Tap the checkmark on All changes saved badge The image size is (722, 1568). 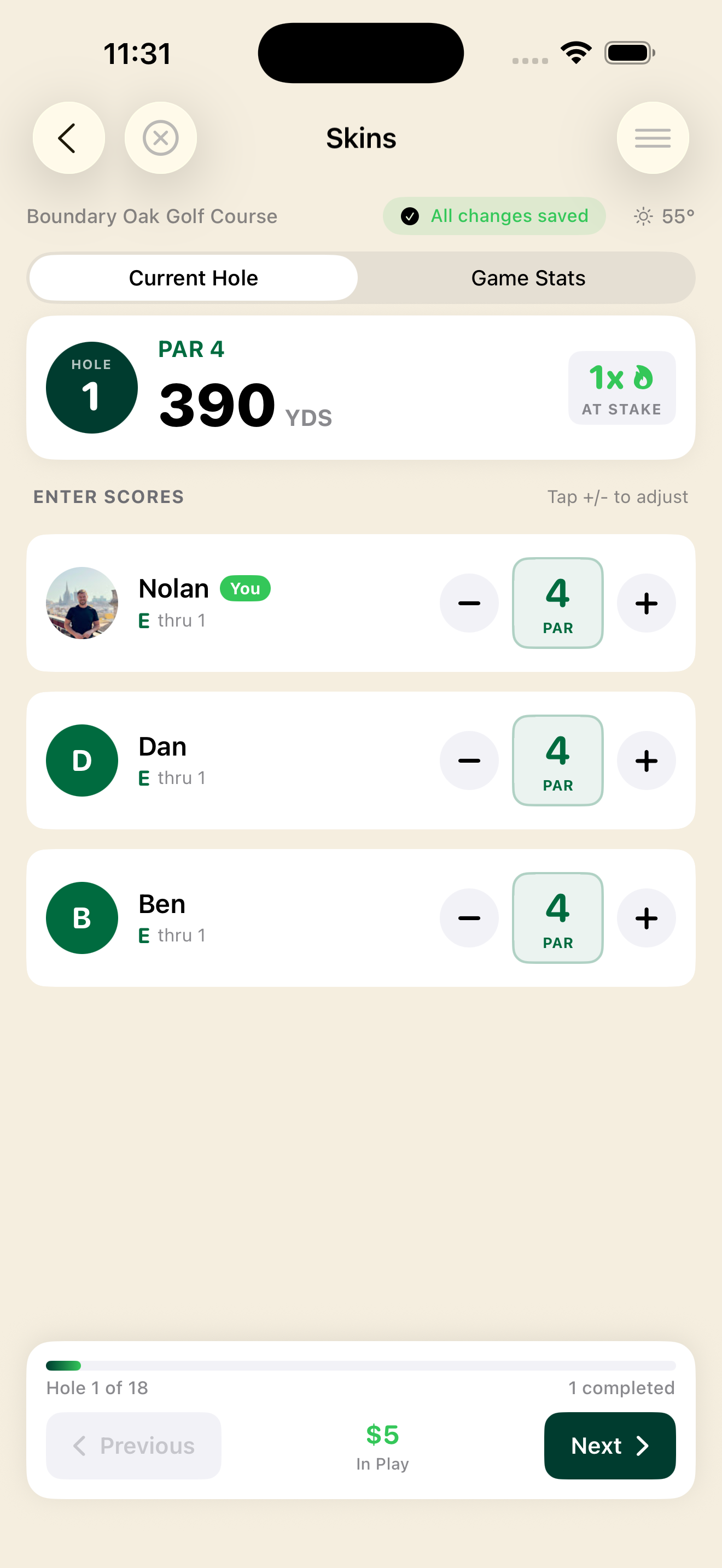pos(411,216)
